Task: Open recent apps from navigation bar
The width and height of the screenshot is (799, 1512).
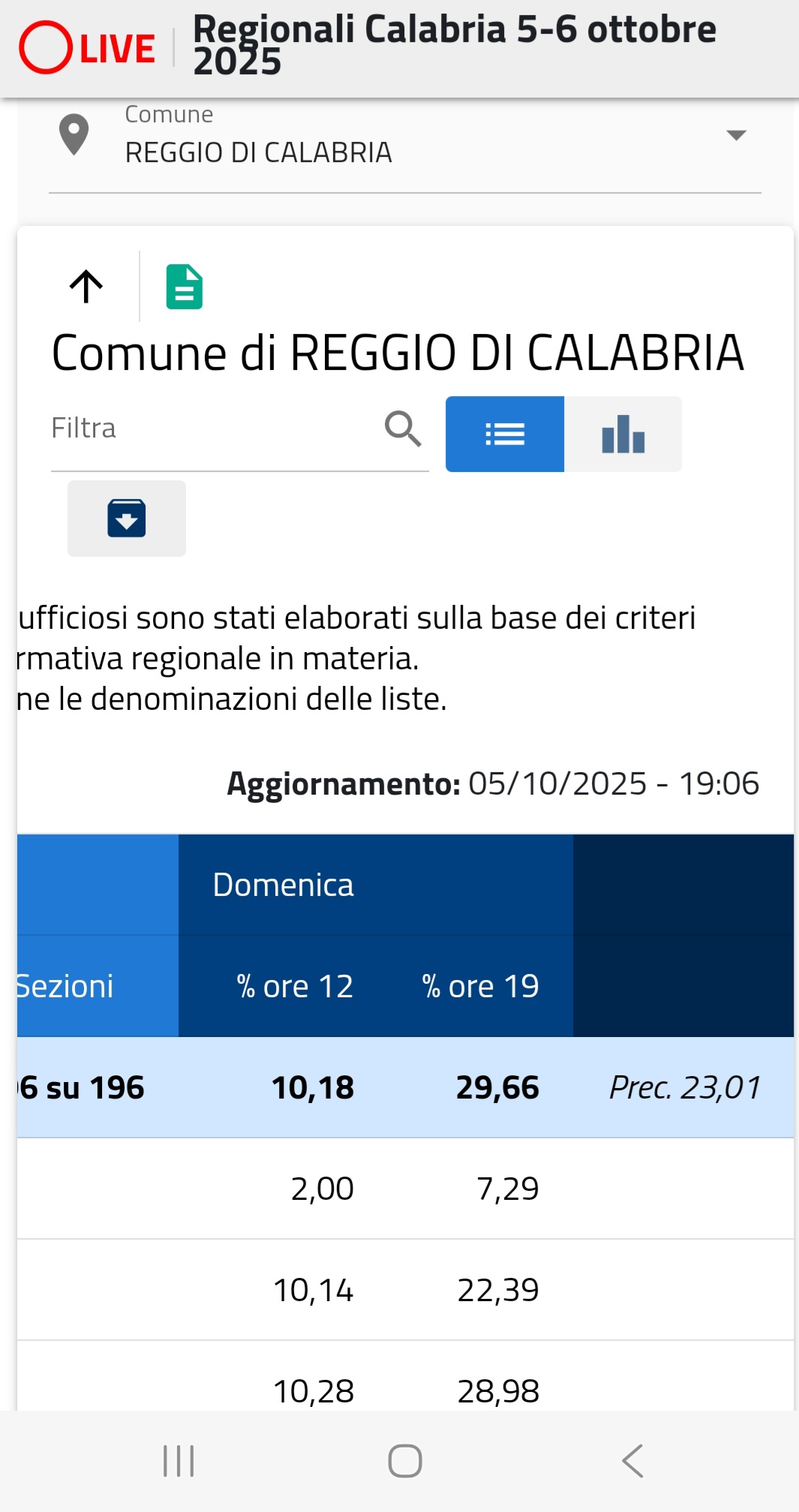Action: [179, 1461]
